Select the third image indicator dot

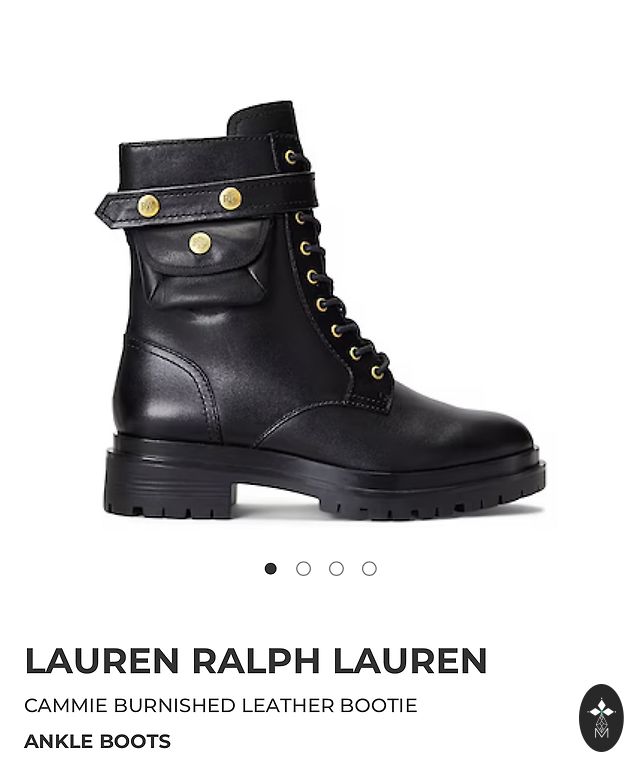coord(336,568)
